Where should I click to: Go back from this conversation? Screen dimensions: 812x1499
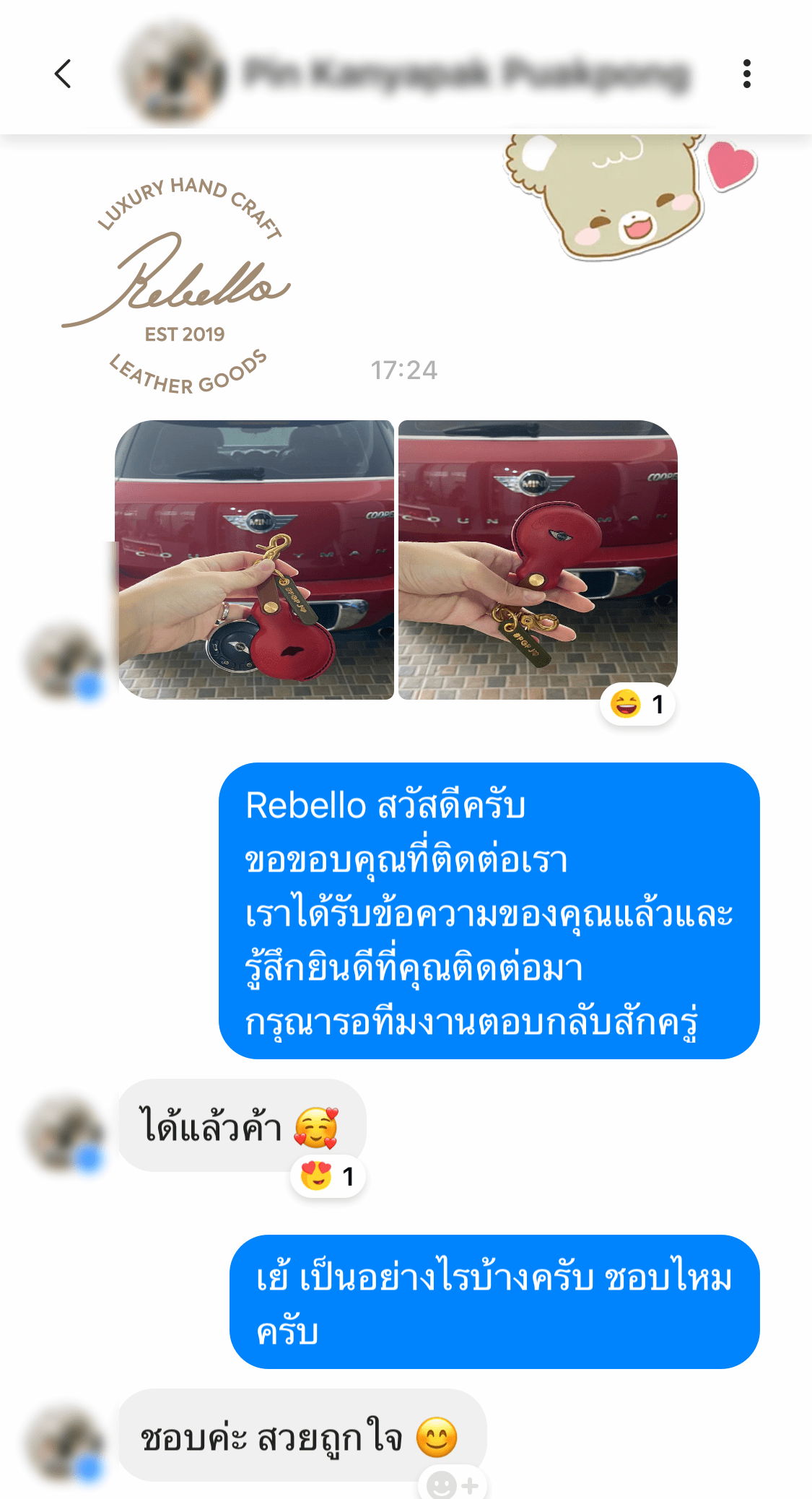64,74
